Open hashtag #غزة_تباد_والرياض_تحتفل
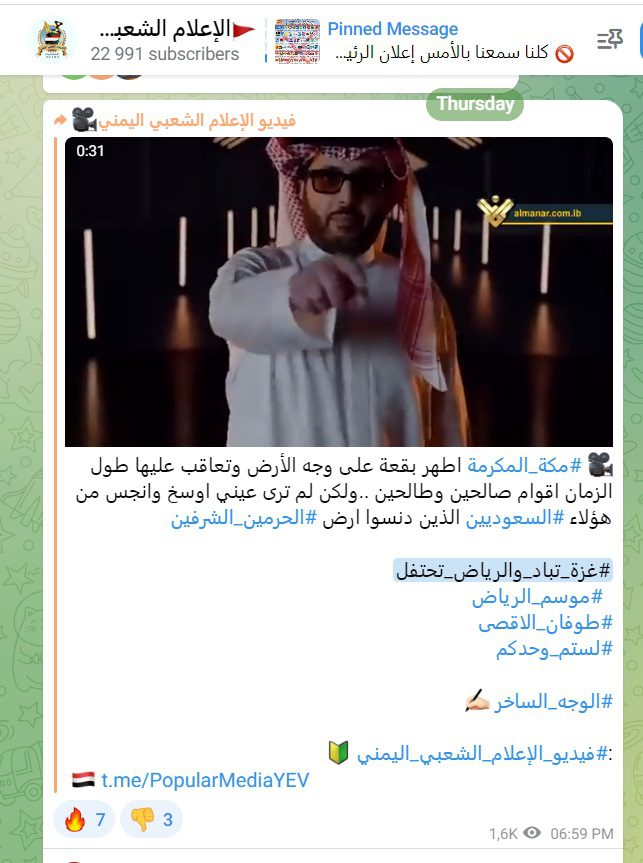643x863 pixels. point(502,571)
